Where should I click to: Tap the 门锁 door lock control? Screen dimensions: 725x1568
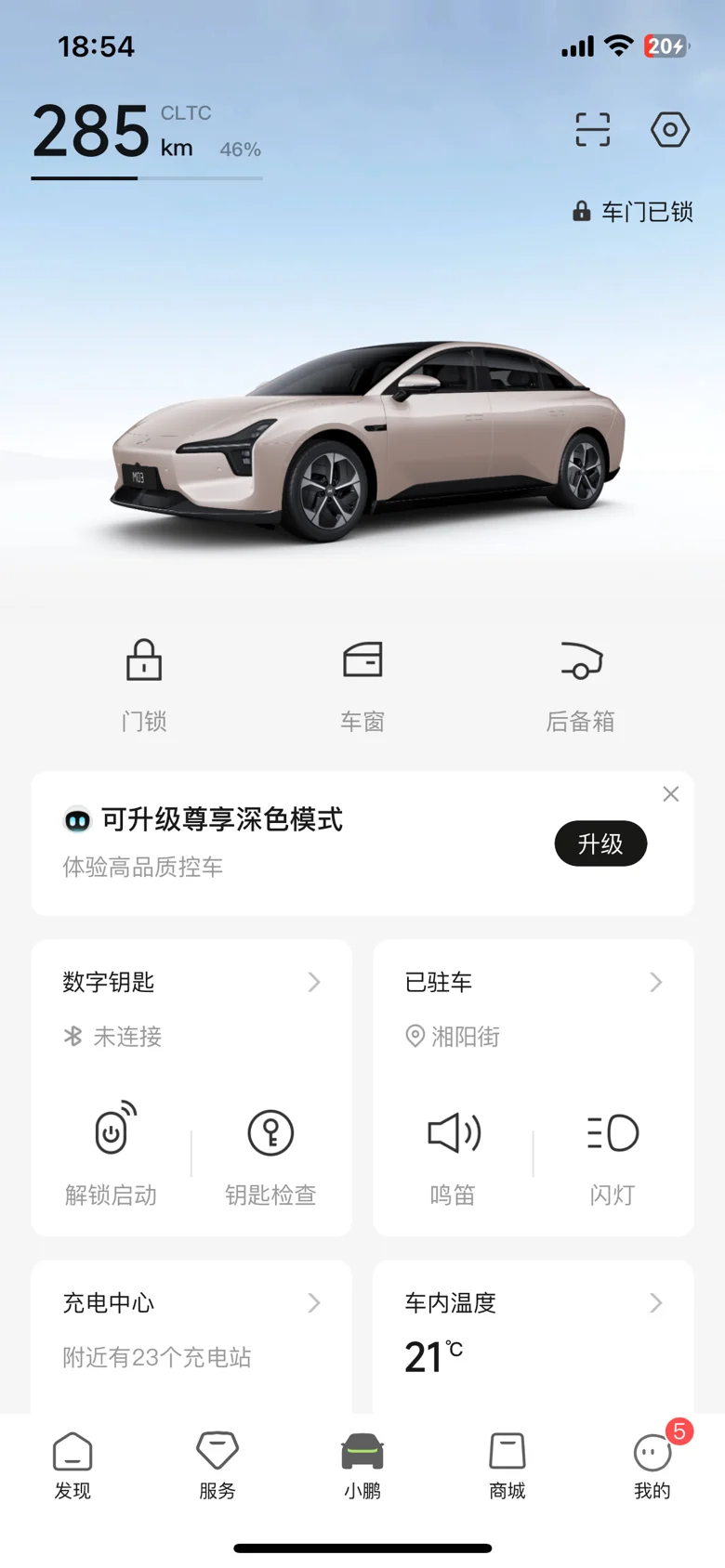[x=144, y=686]
